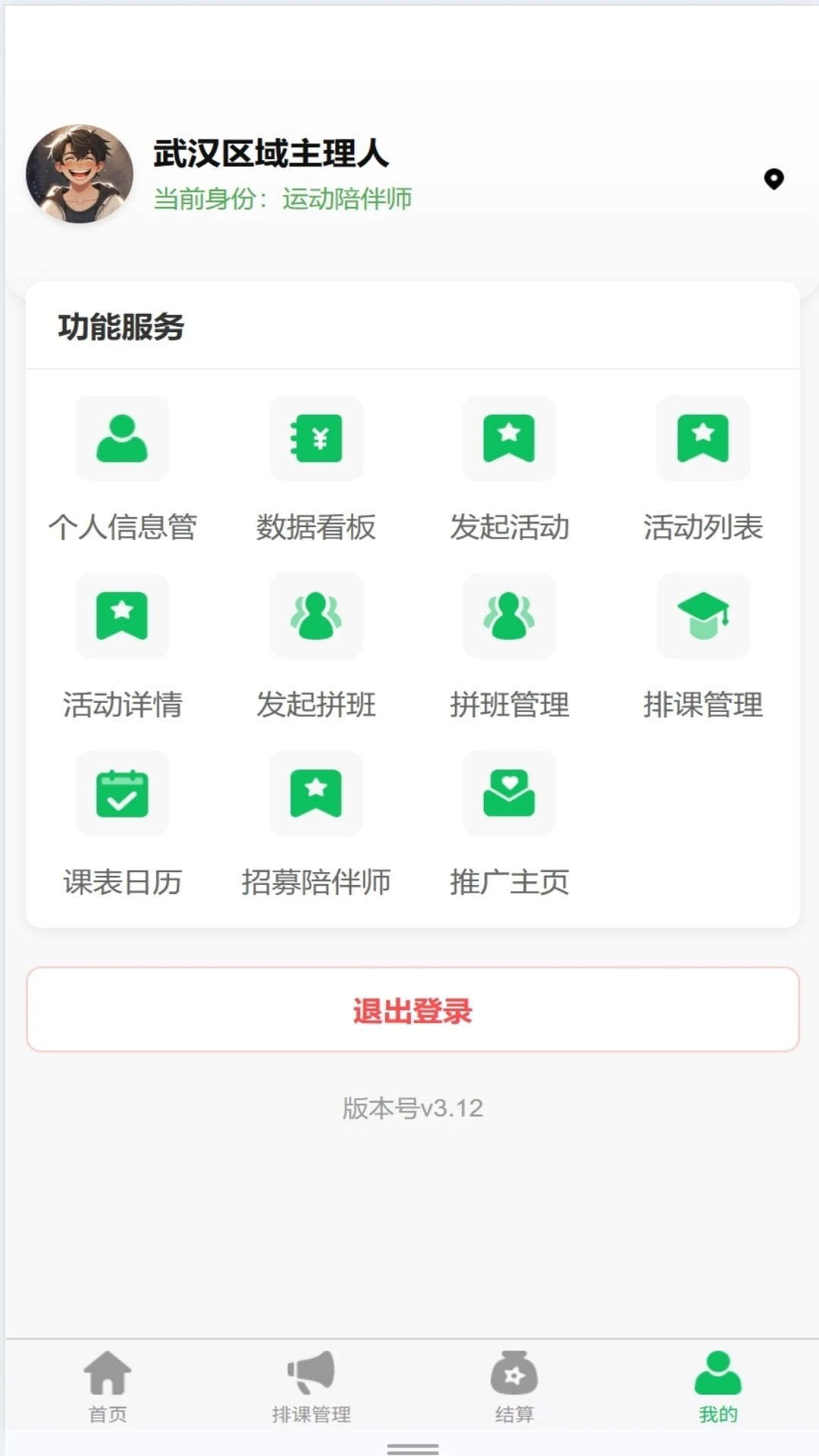Select the 发起拼班 group class icon
819x1456 pixels.
(316, 616)
